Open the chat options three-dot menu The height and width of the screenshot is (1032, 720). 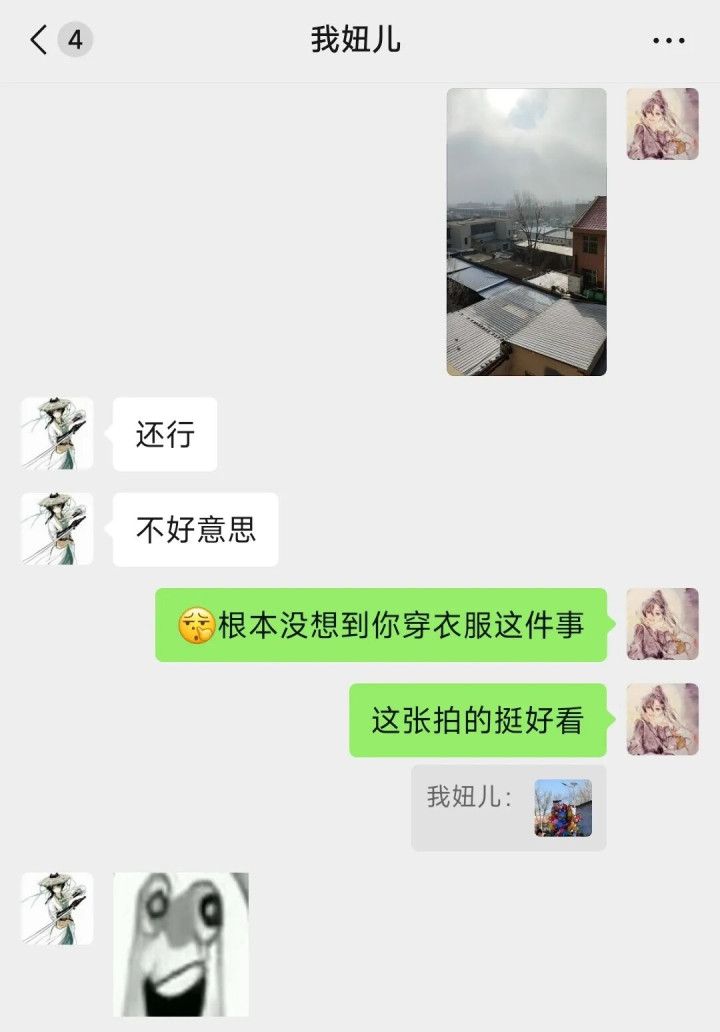[668, 41]
